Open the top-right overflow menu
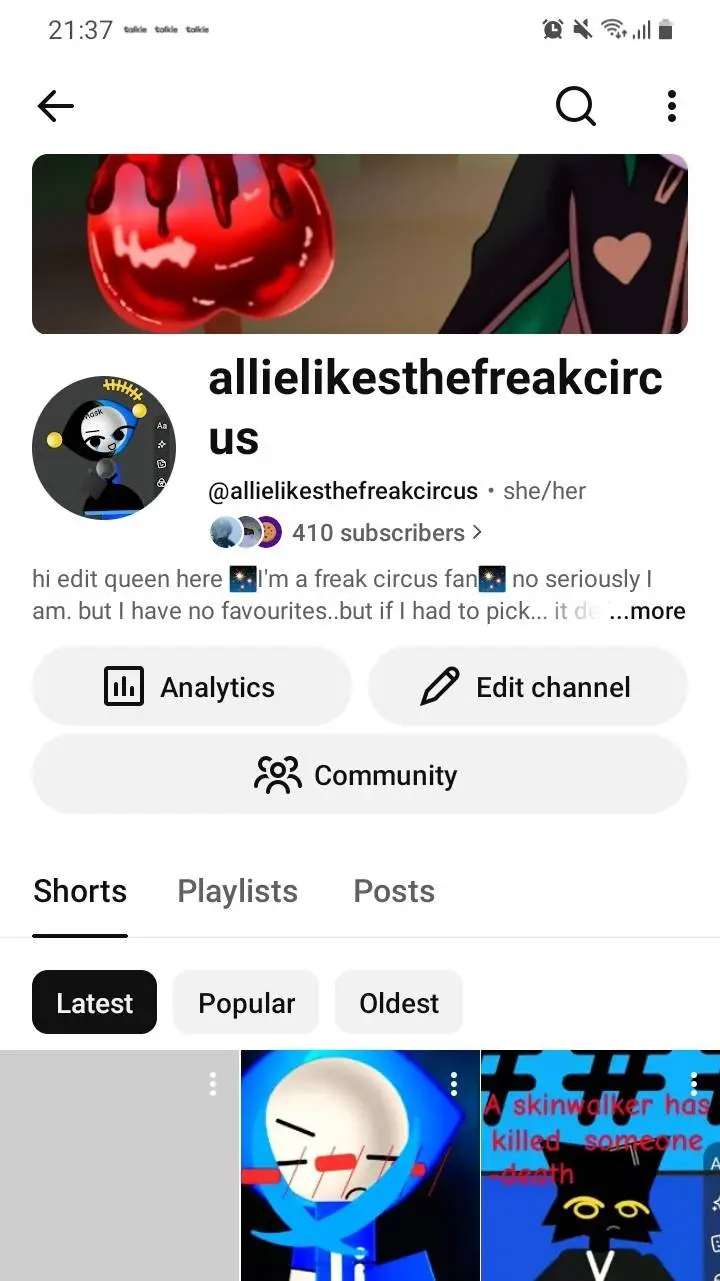 tap(671, 105)
